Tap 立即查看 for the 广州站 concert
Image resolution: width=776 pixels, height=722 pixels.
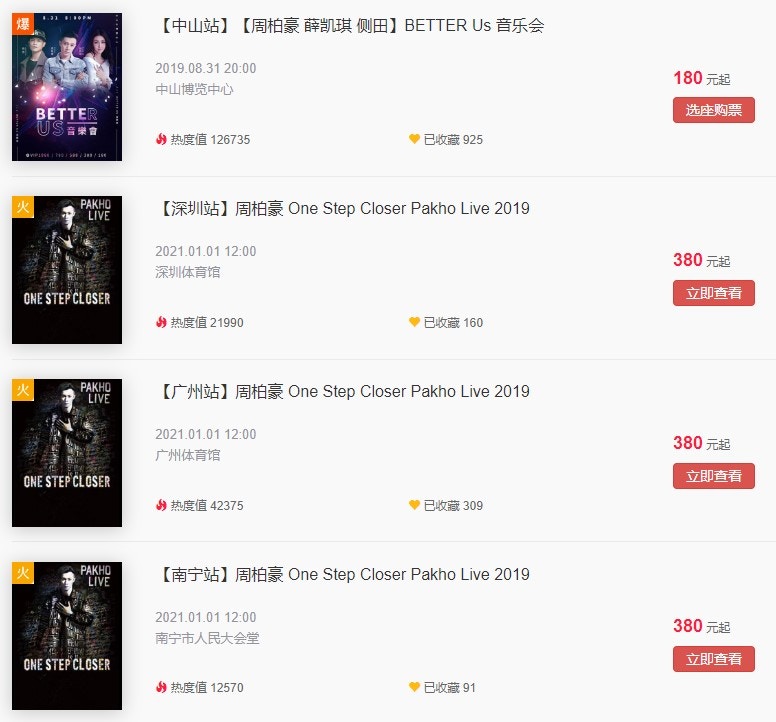point(713,476)
